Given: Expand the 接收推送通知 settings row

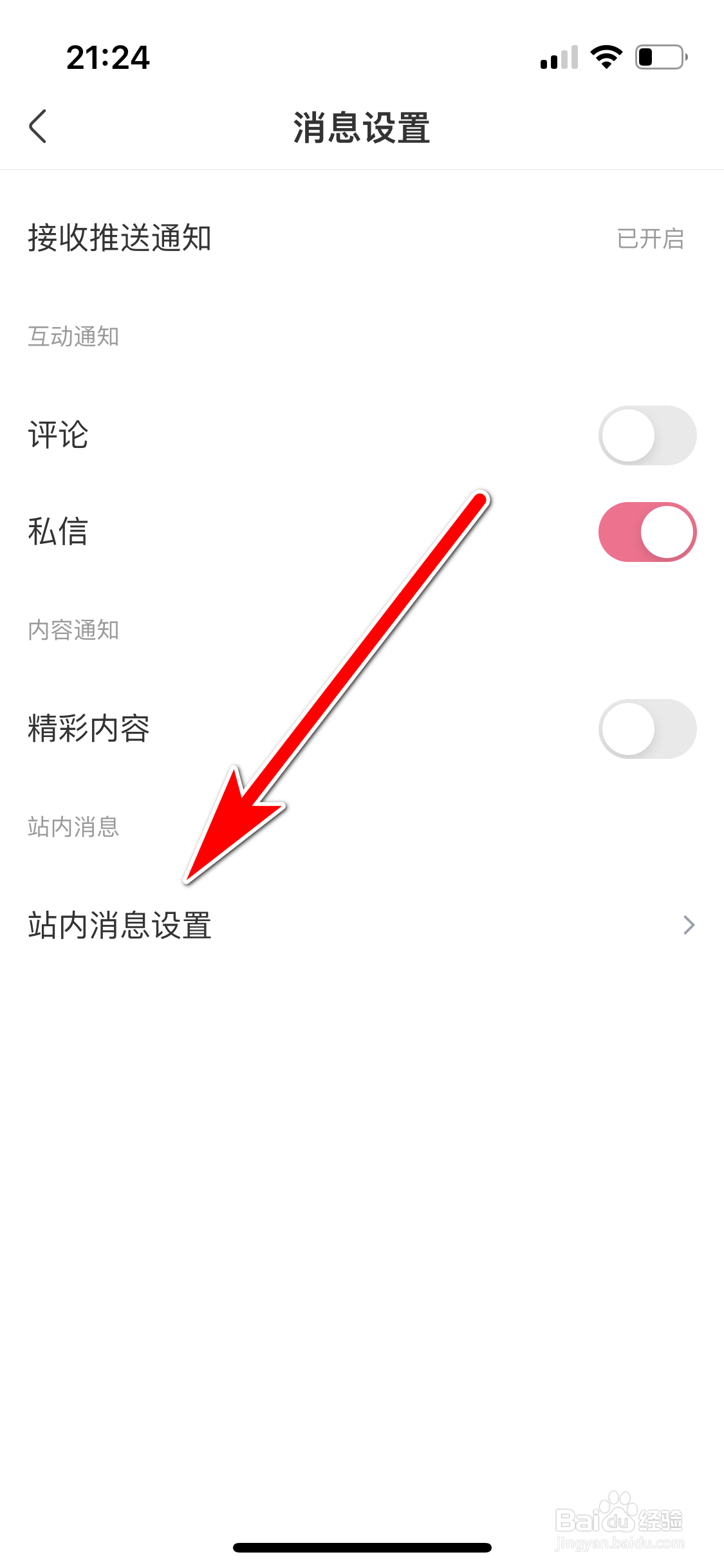Looking at the screenshot, I should coord(362,239).
